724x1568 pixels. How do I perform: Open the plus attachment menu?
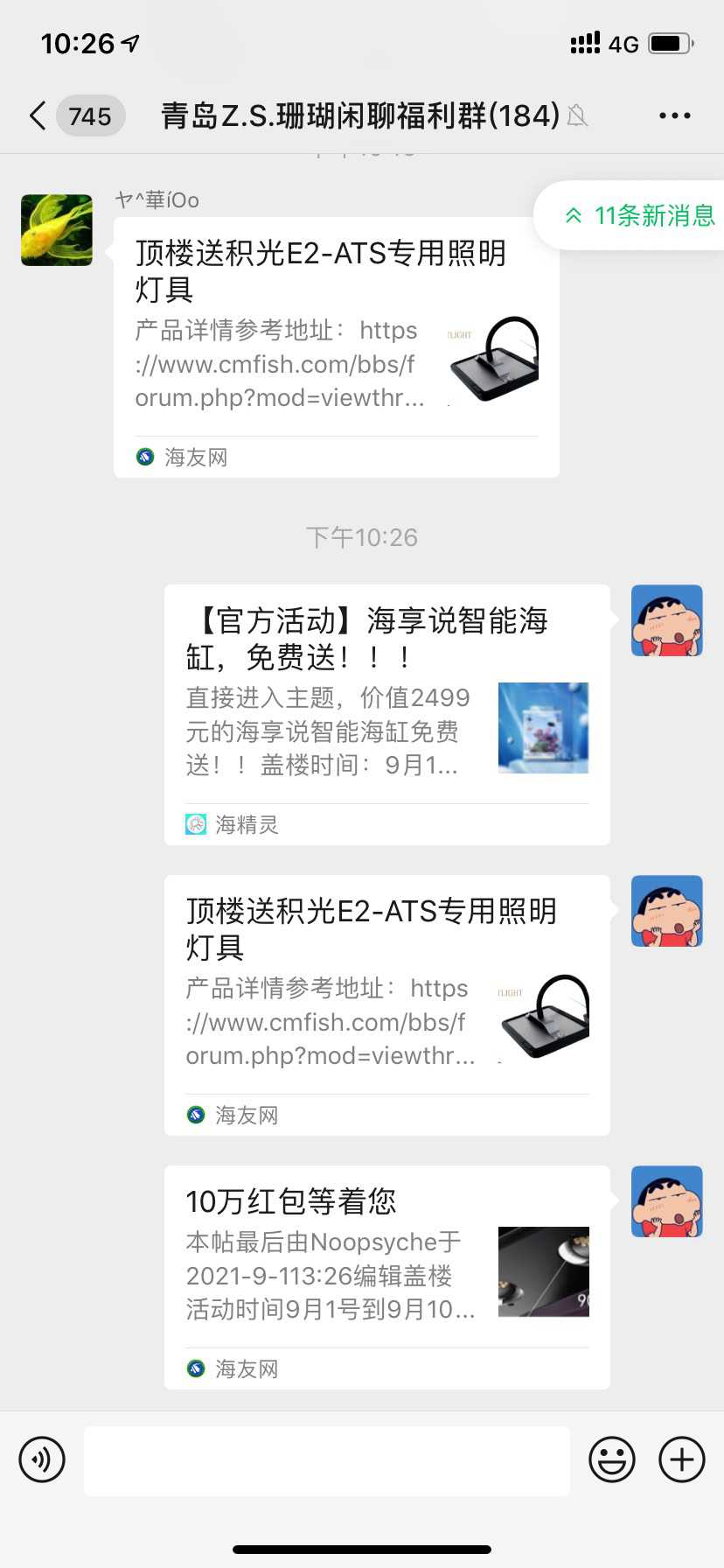[x=682, y=1459]
